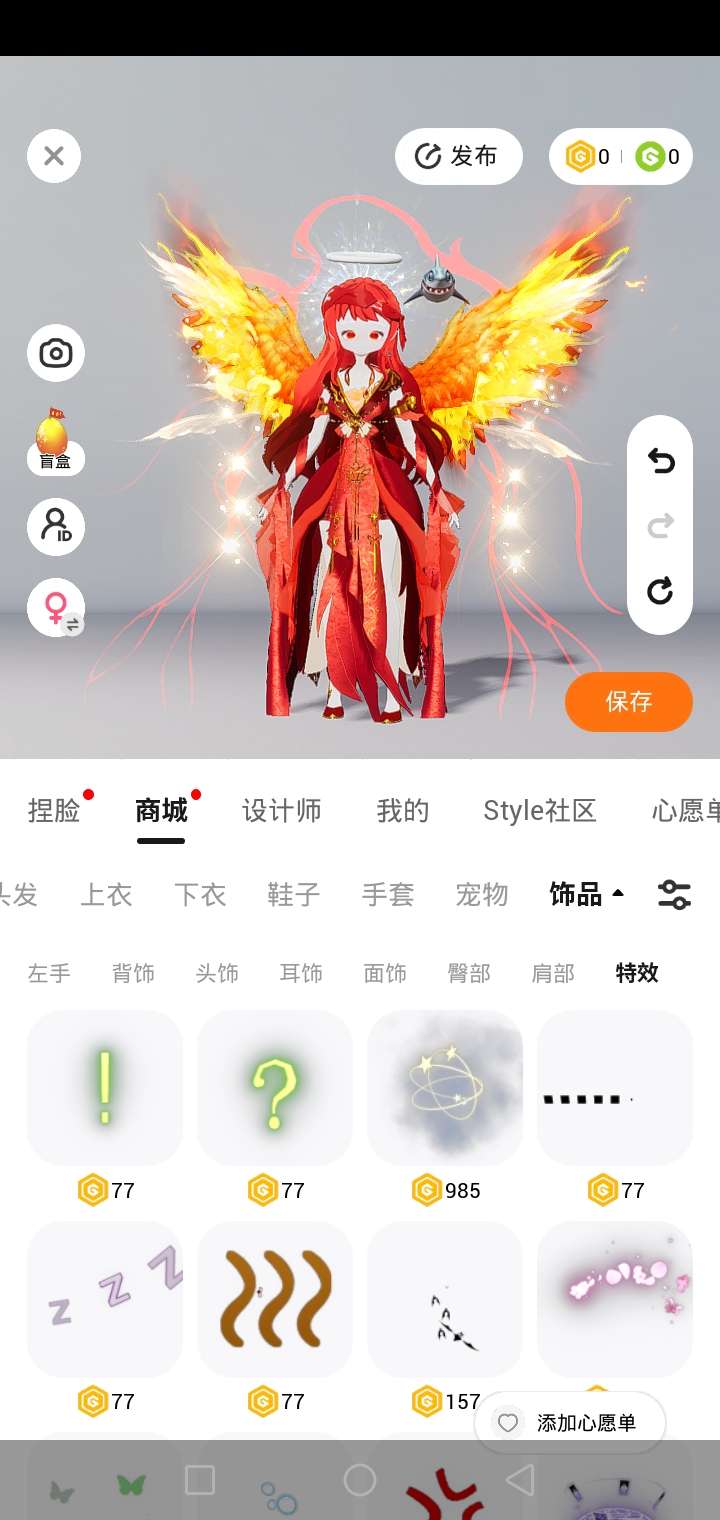Viewport: 720px width, 1520px height.
Task: Switch avatar gender
Action: coord(56,608)
